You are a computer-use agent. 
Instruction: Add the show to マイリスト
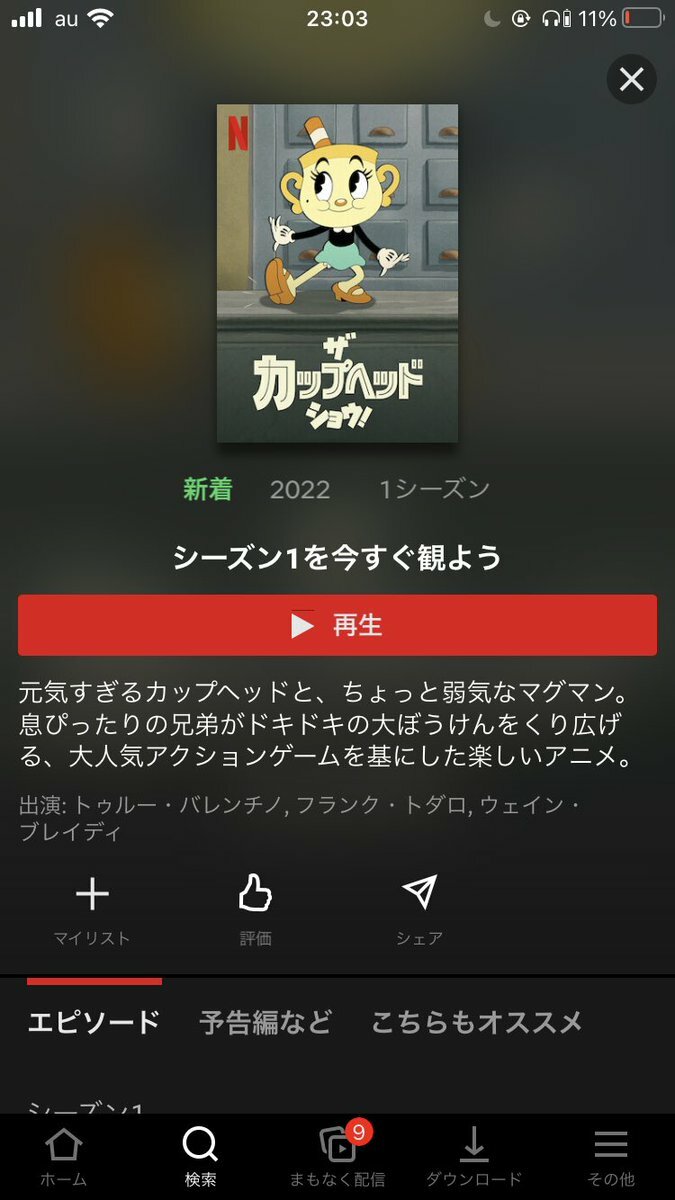coord(92,908)
